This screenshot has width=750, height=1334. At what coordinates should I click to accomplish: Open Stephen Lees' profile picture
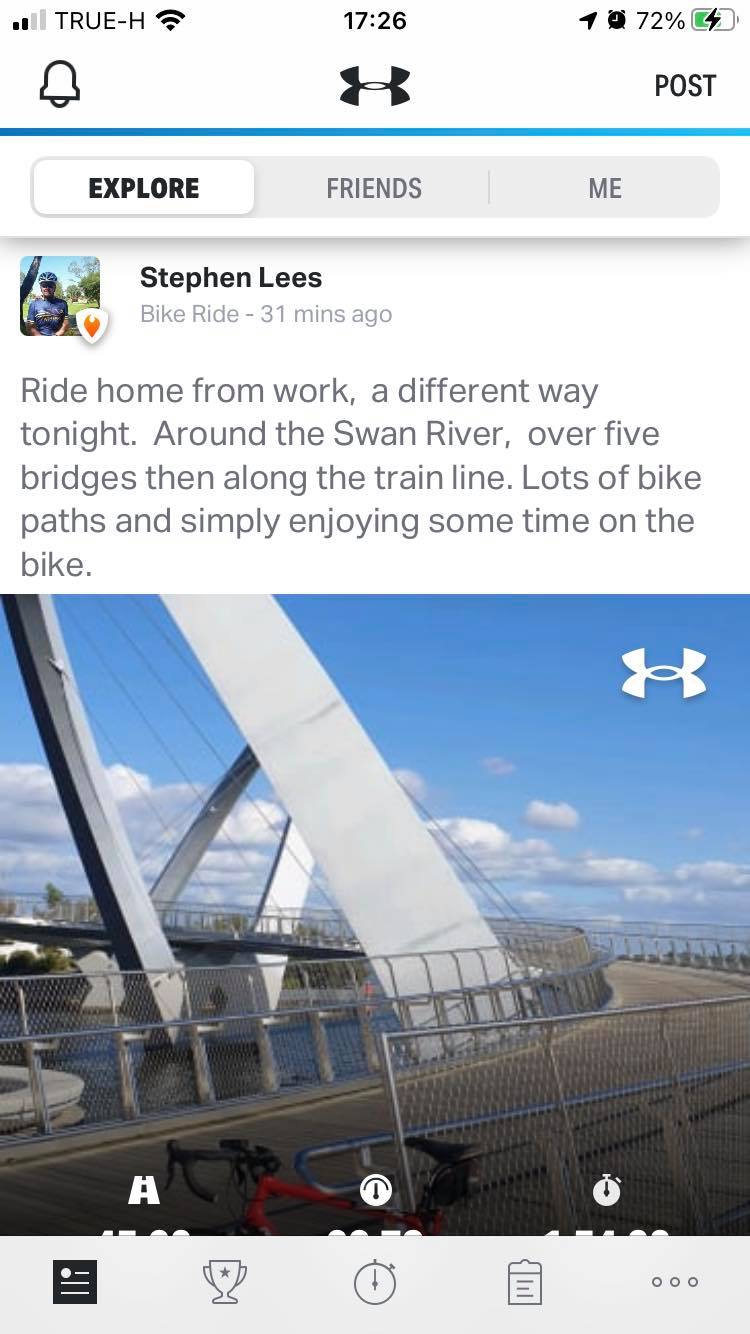(60, 296)
